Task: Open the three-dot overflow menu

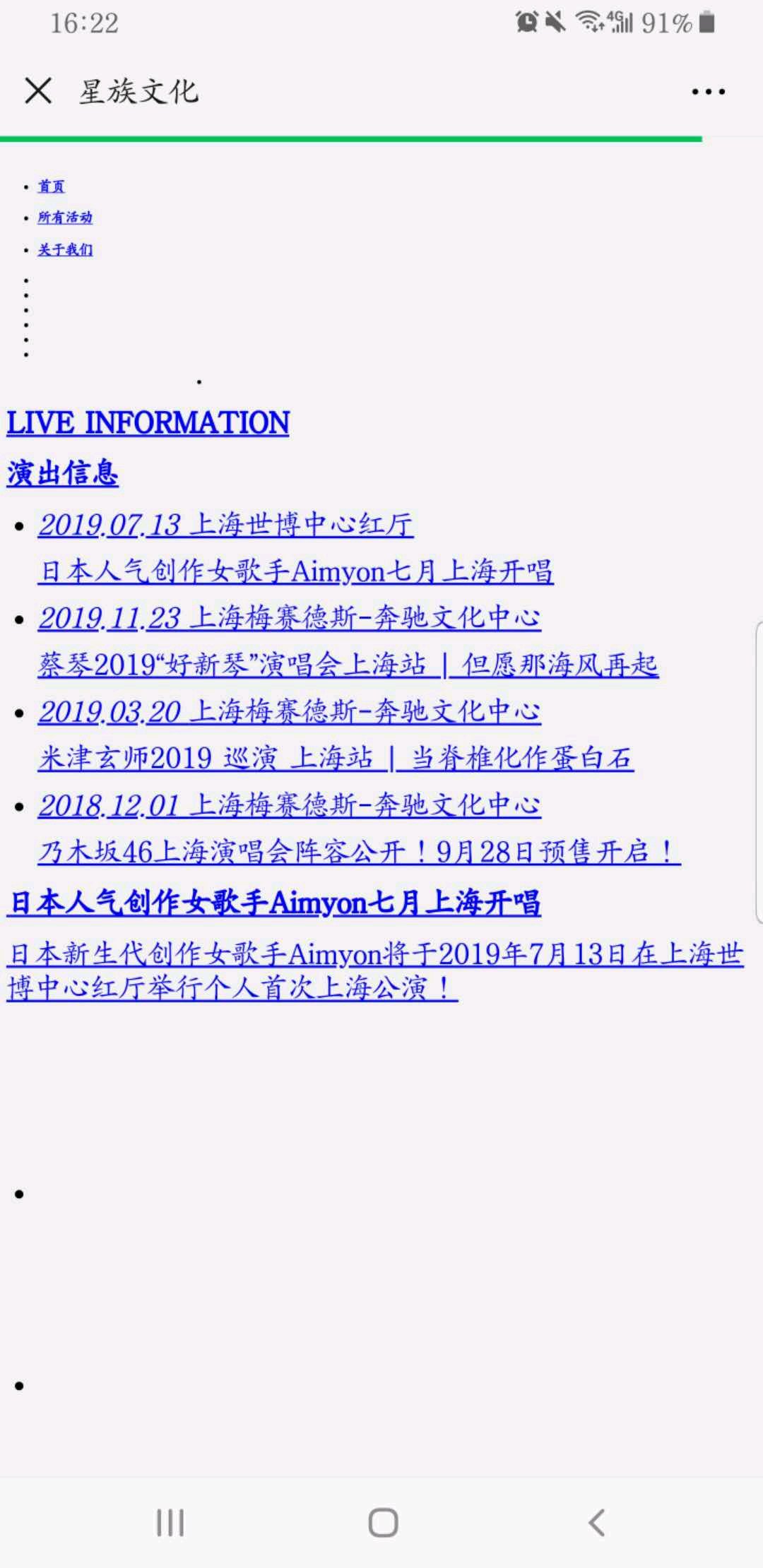Action: click(x=708, y=92)
